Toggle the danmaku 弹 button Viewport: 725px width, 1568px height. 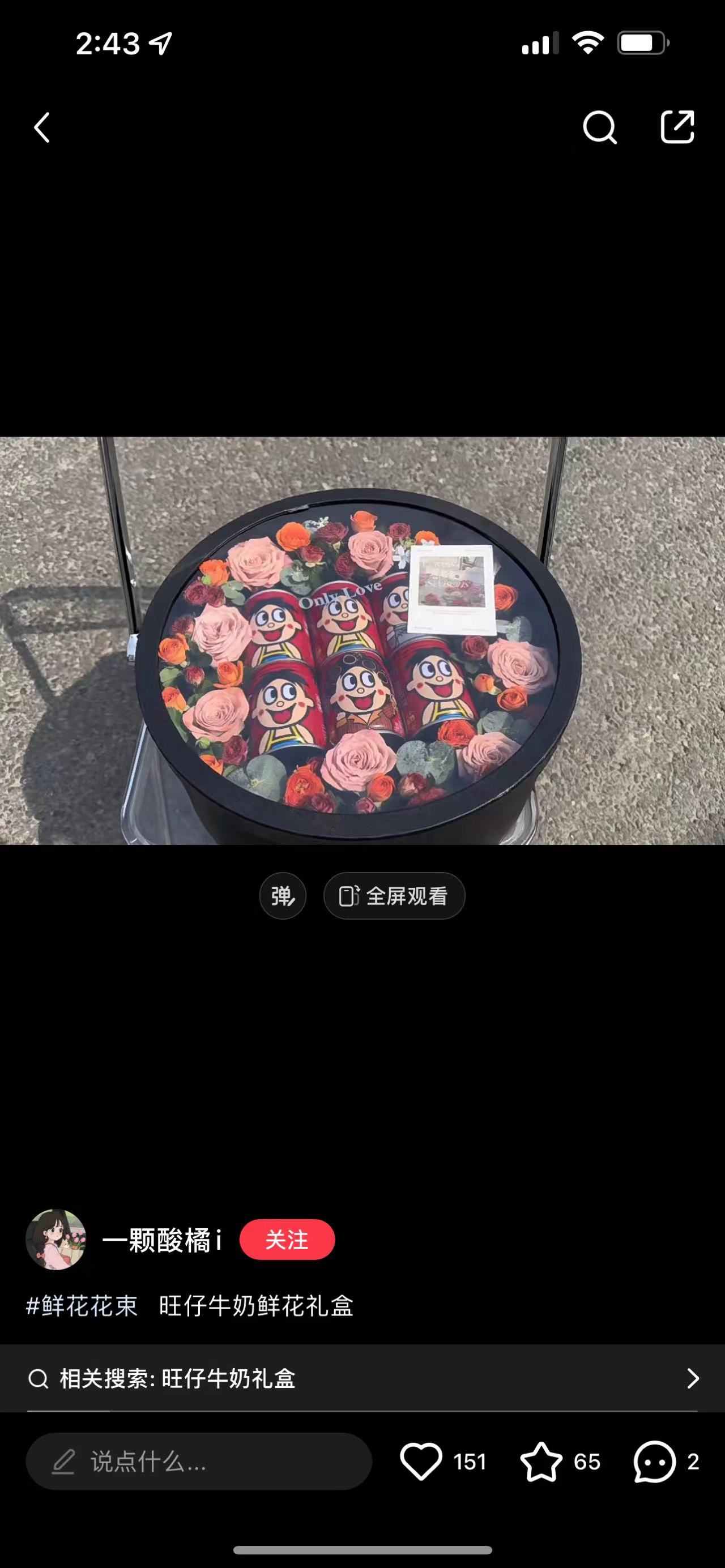[283, 895]
